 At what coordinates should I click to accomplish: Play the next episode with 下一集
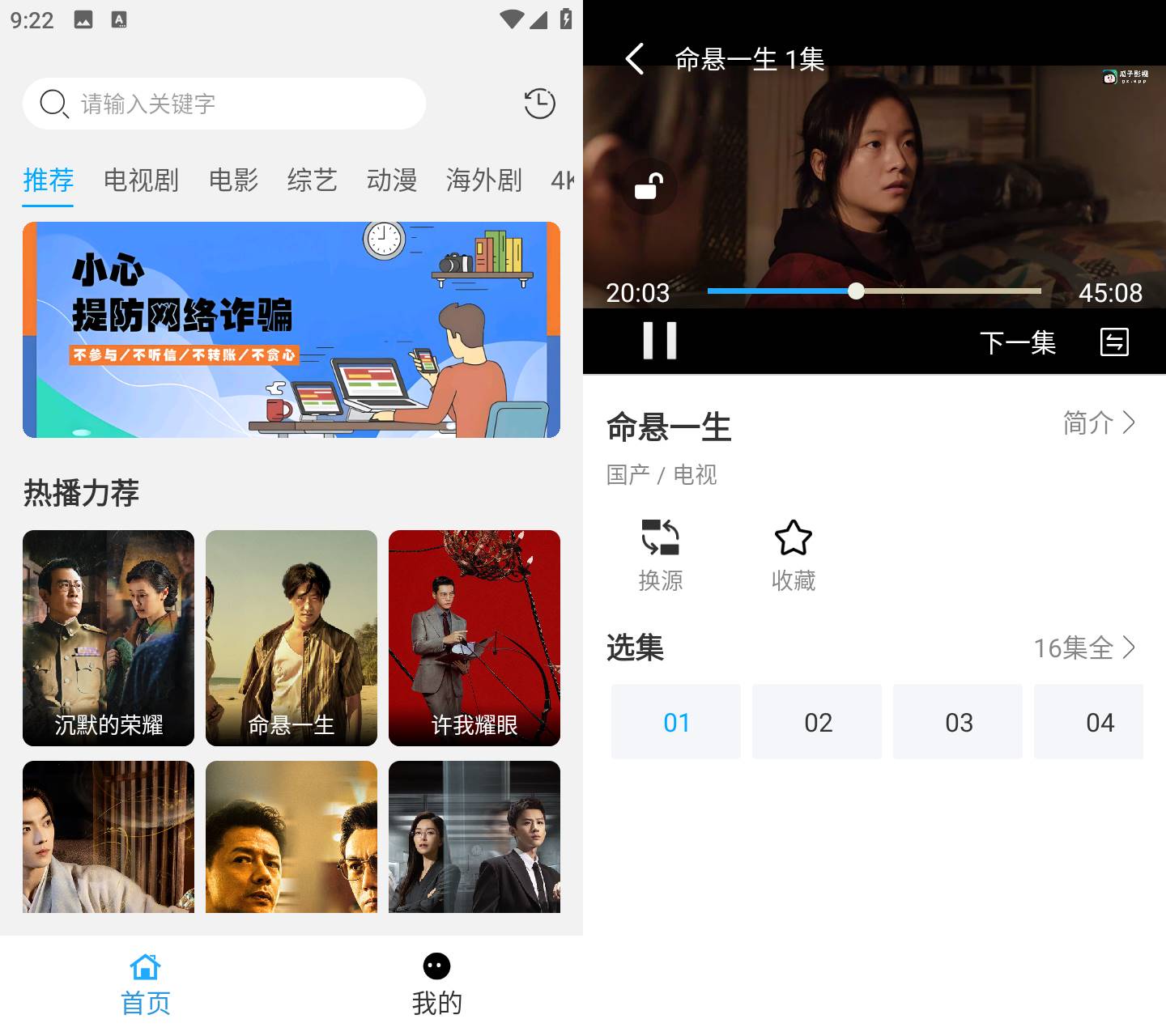click(x=1018, y=342)
